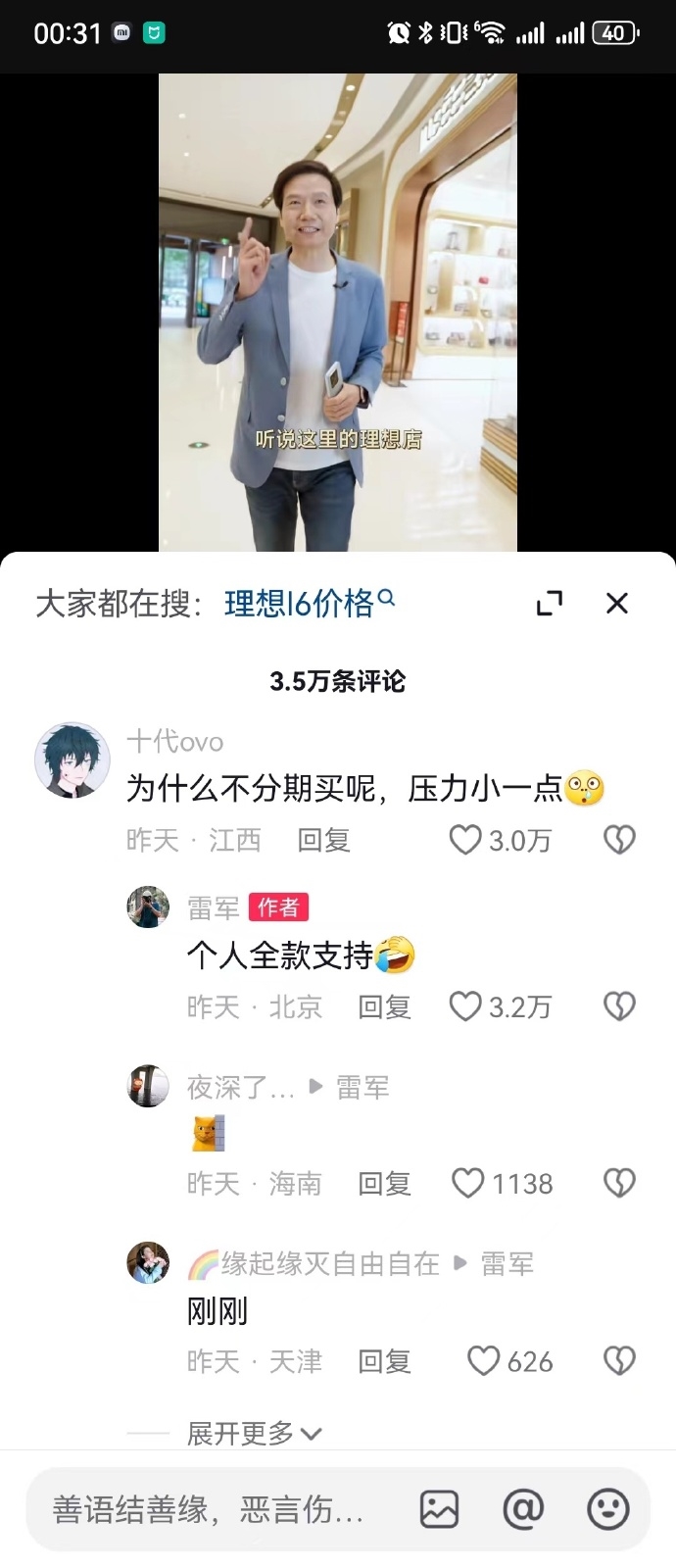Screen dimensions: 676x1568
Task: Like the cat emoji reply from 夜深了
Action: 468,1183
